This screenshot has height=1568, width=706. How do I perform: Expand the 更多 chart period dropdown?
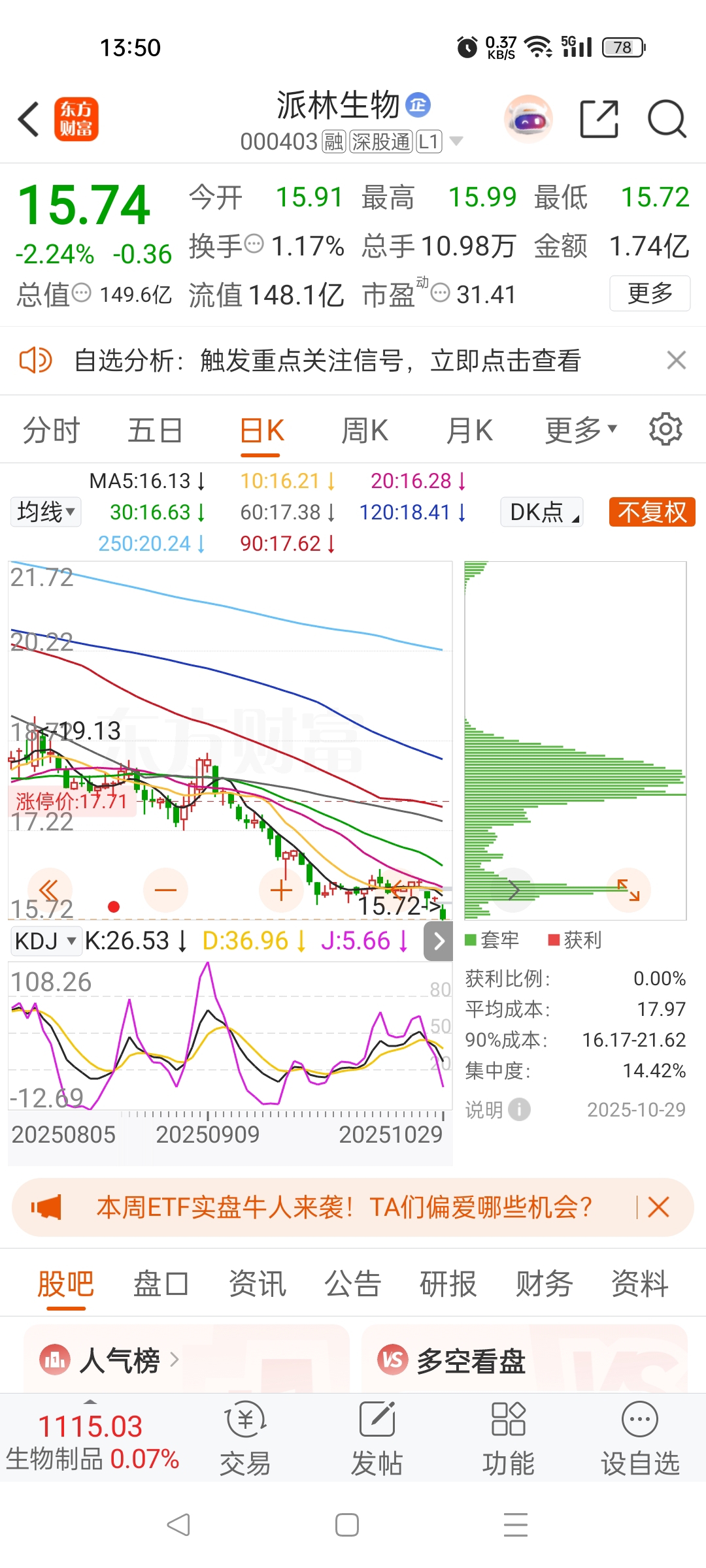(580, 431)
